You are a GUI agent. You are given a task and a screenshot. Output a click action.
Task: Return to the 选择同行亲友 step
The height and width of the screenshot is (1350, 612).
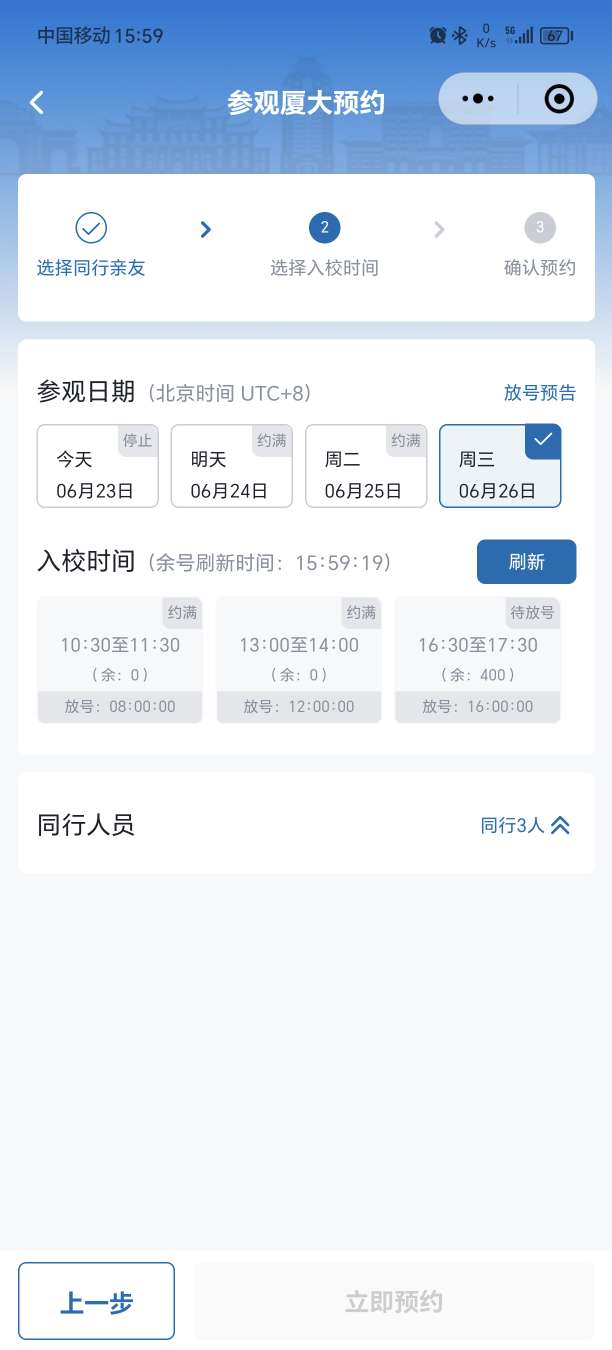91,244
